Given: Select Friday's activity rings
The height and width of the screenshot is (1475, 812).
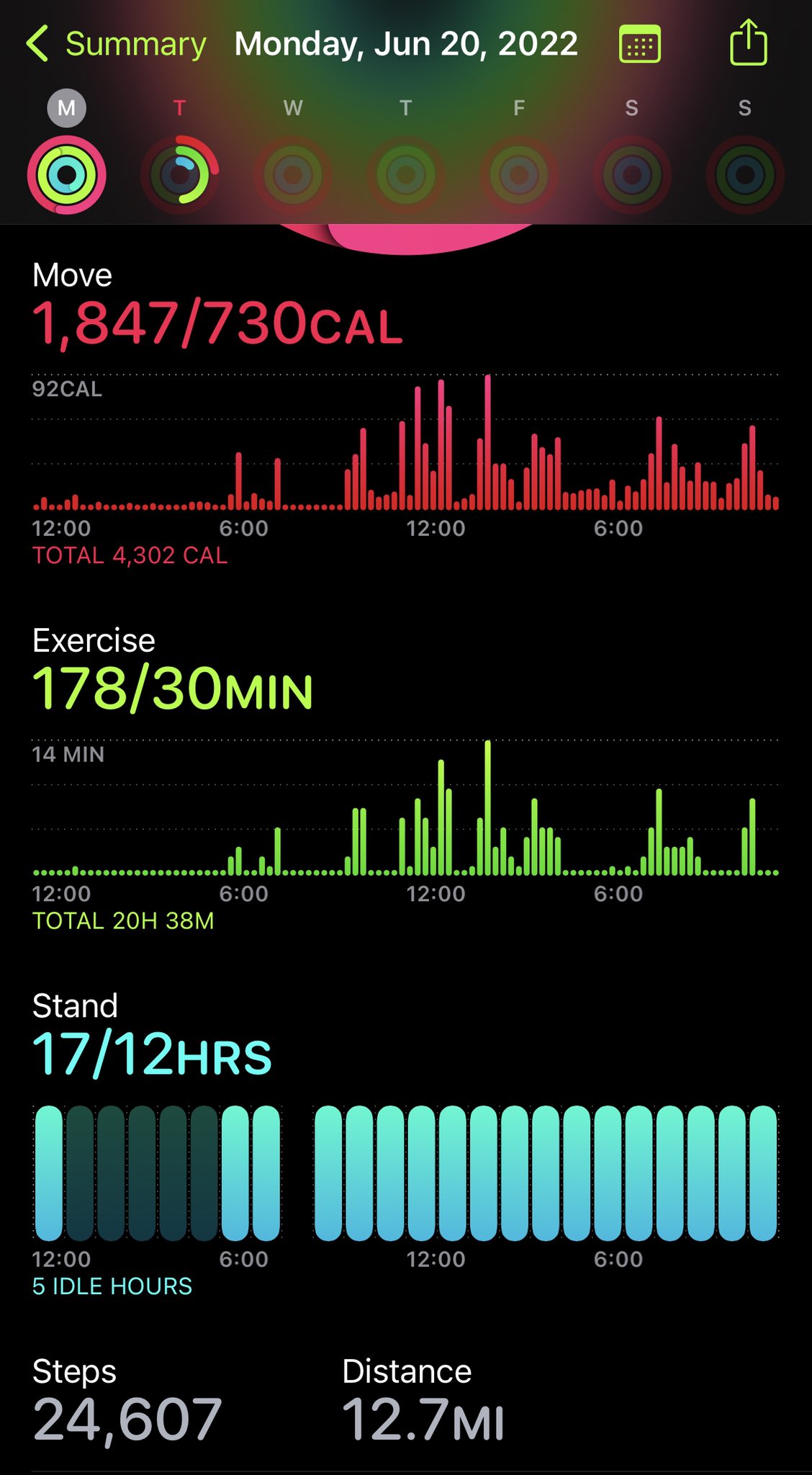Looking at the screenshot, I should coord(519,174).
